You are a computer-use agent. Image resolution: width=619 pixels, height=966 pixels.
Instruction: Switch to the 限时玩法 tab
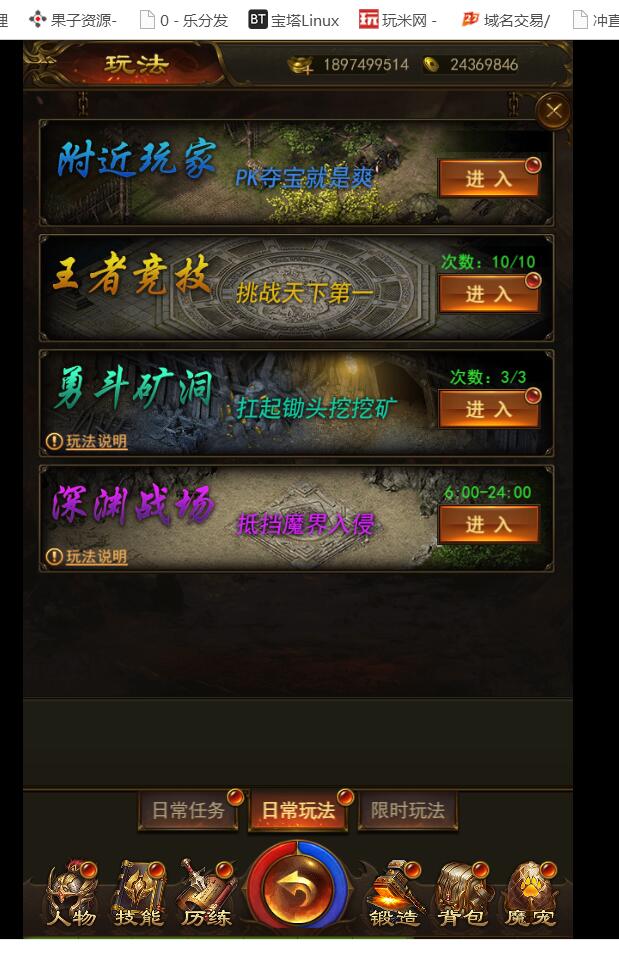coord(407,810)
